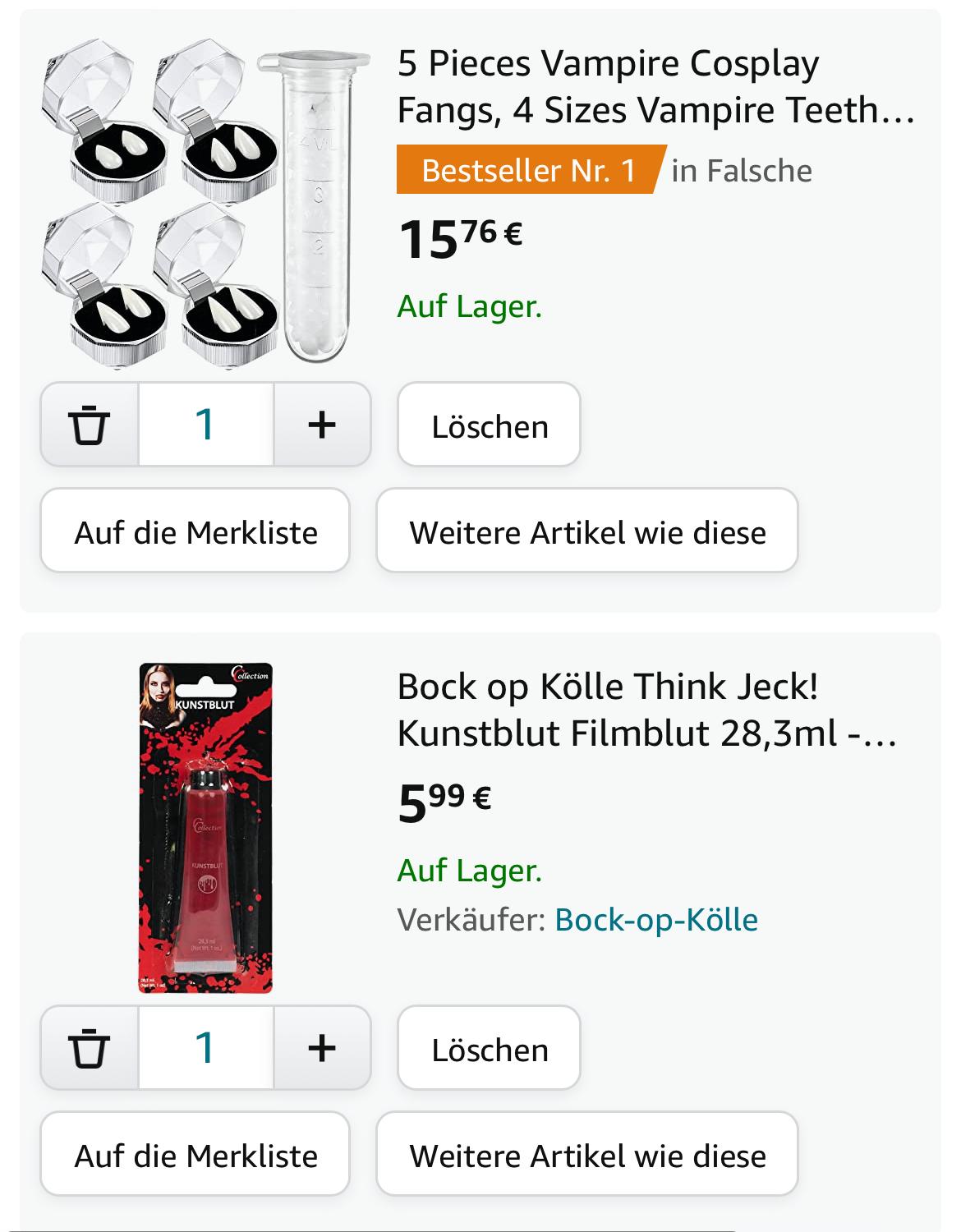This screenshot has width=961, height=1232.
Task: Add Vampire Cosplay Fangs to Merkliste
Action: 195,531
